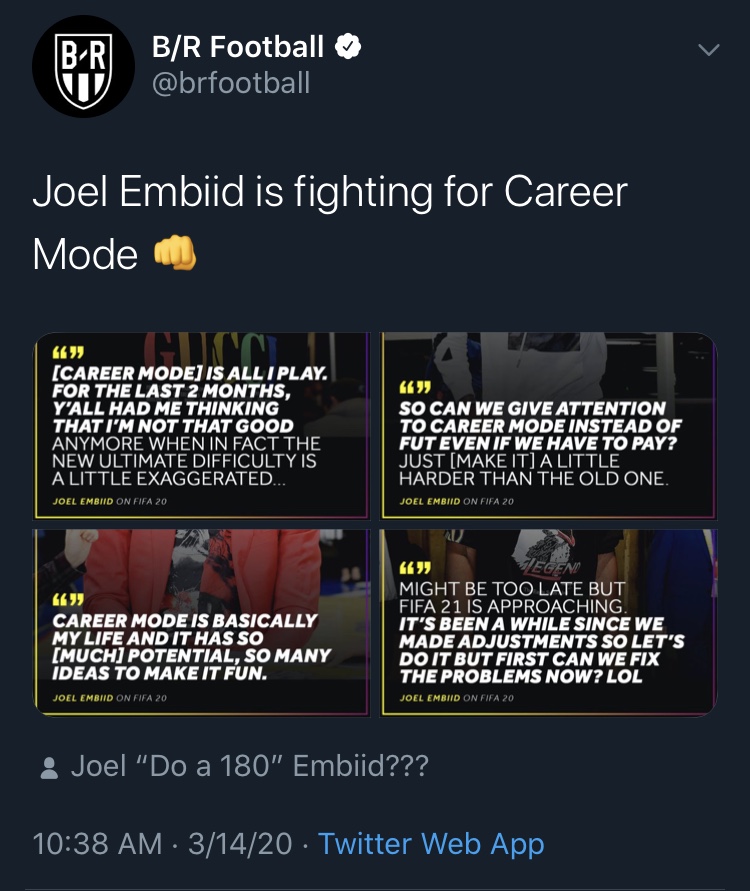
Task: Open the "Might be too late" quote image
Action: click(550, 622)
